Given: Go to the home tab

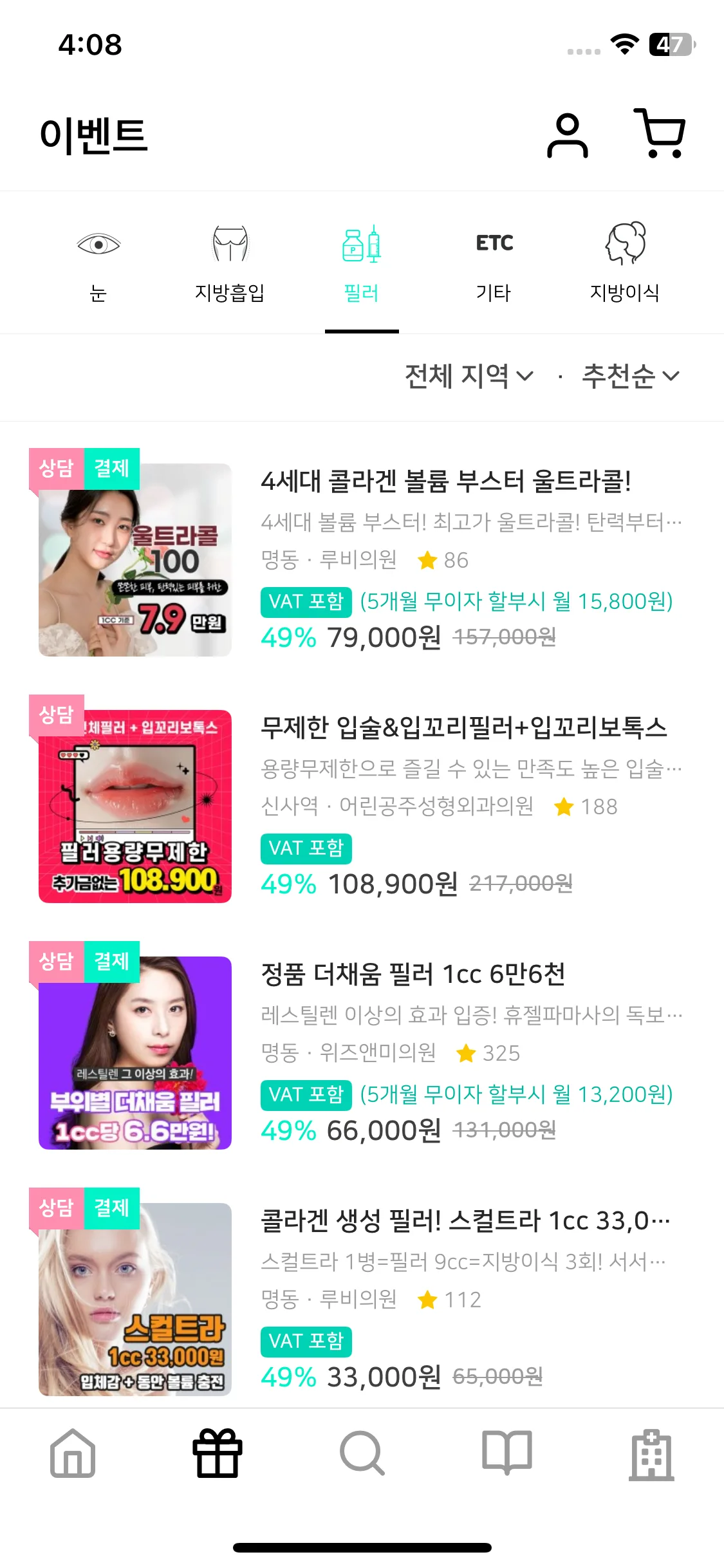Looking at the screenshot, I should (x=73, y=1453).
